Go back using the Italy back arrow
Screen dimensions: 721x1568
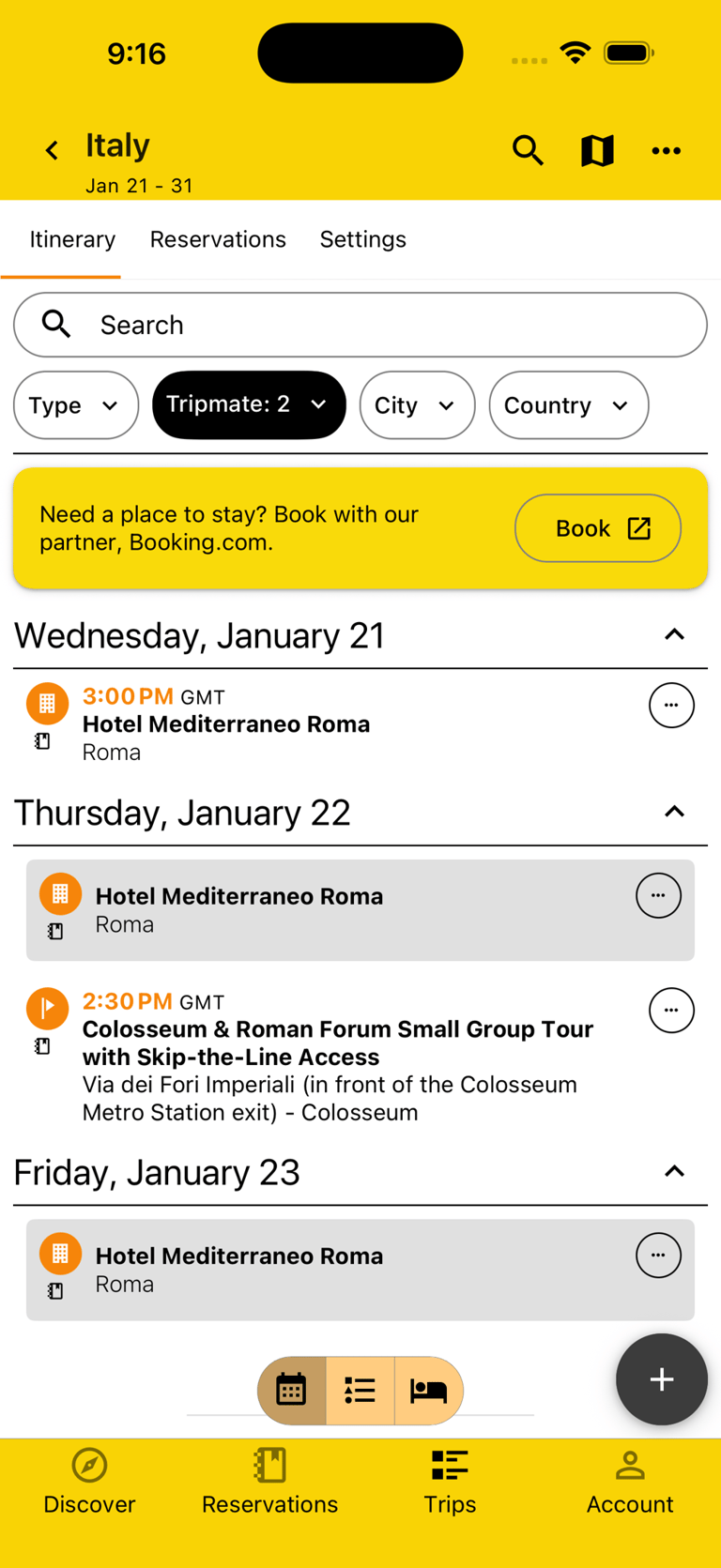[52, 150]
